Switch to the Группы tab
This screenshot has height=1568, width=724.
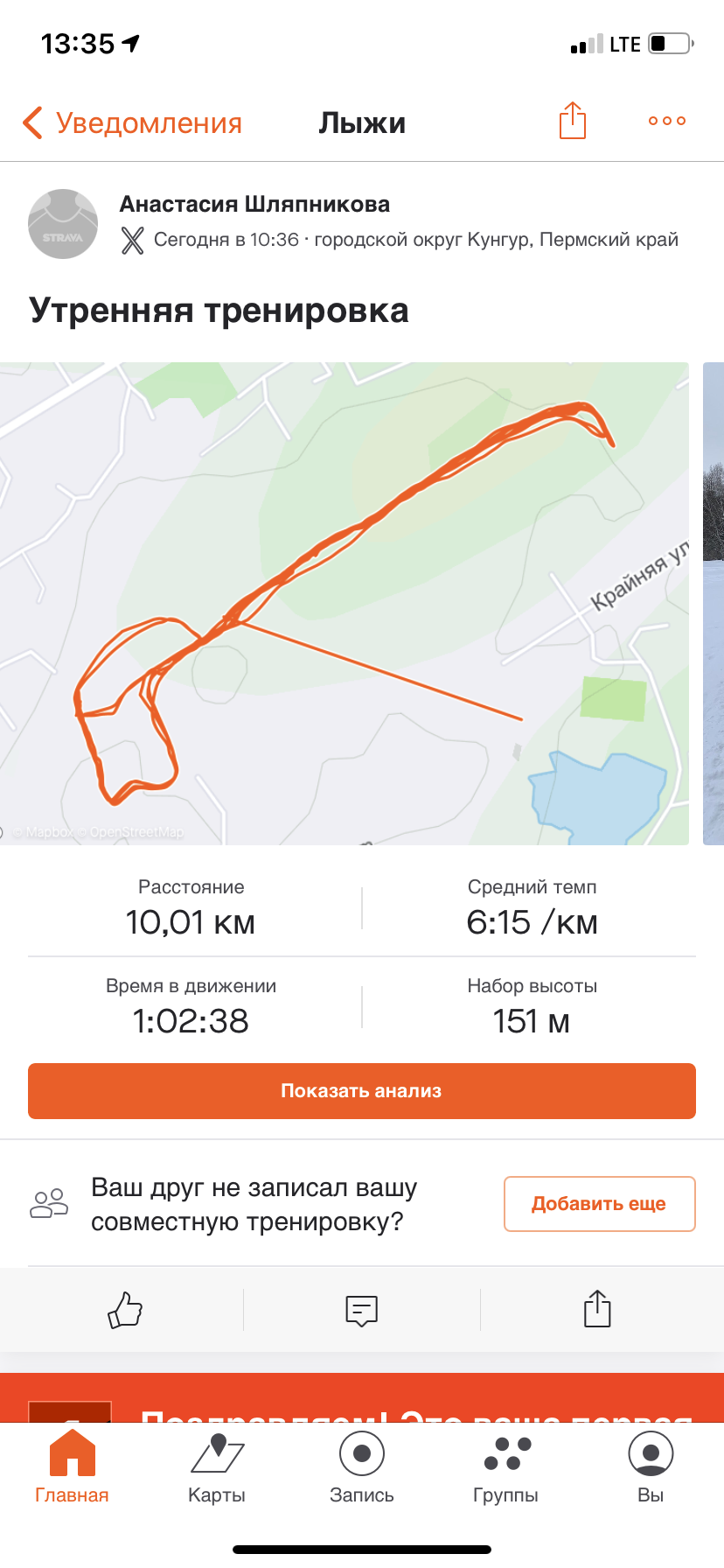506,1466
